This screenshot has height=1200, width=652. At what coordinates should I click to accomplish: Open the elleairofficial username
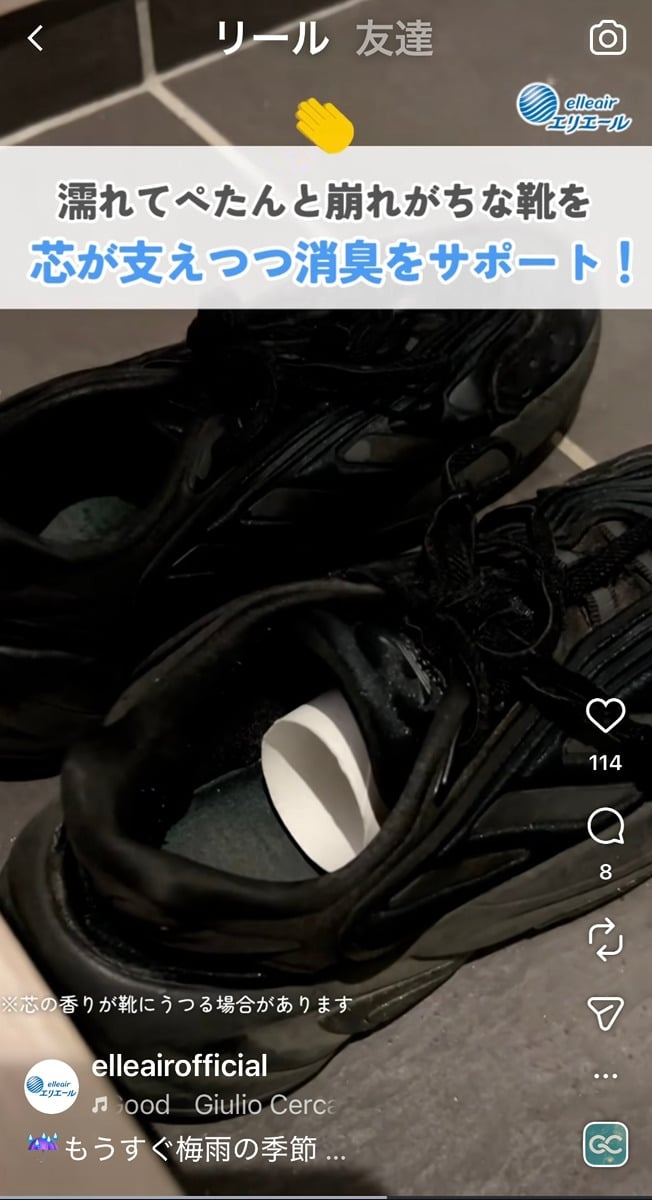tap(179, 1066)
